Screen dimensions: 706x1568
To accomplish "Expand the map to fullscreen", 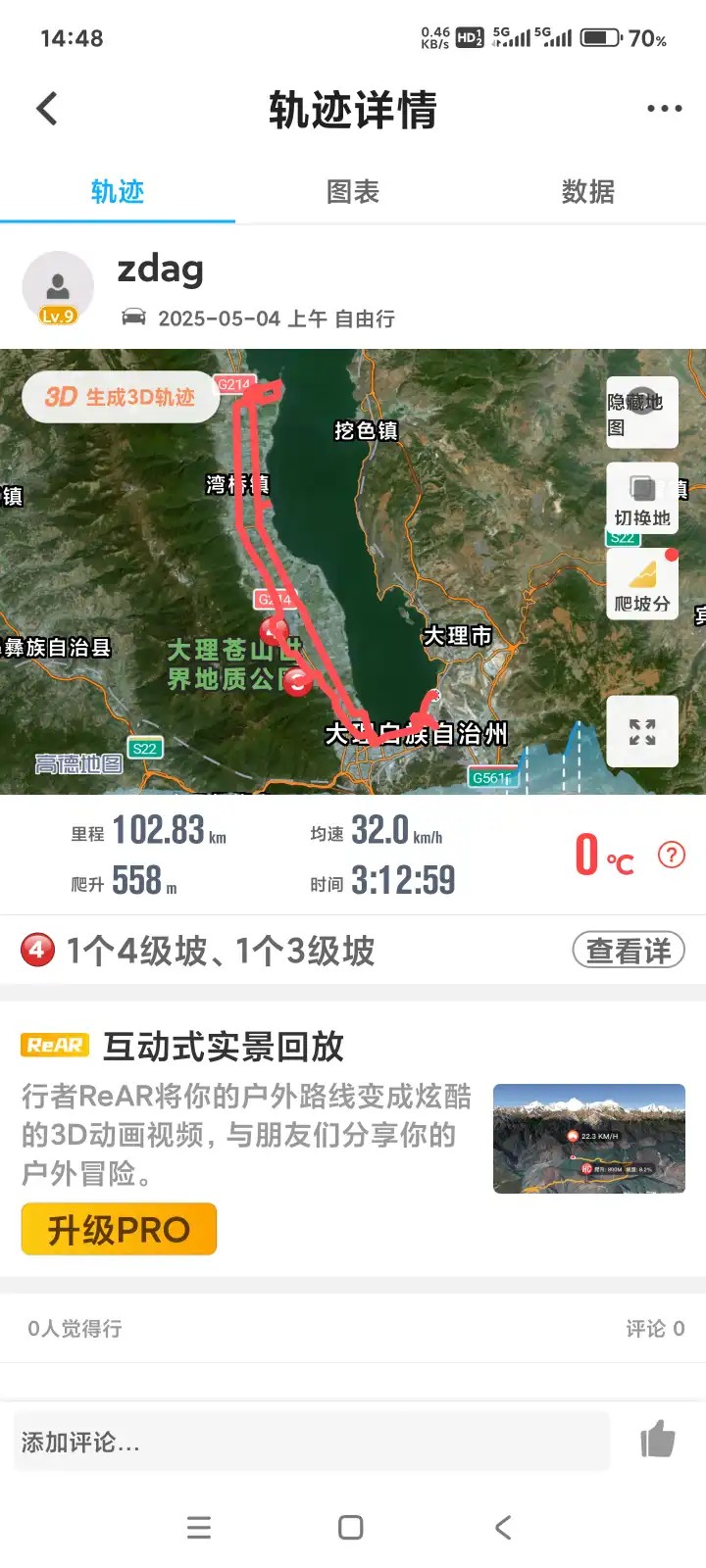I will click(x=641, y=731).
